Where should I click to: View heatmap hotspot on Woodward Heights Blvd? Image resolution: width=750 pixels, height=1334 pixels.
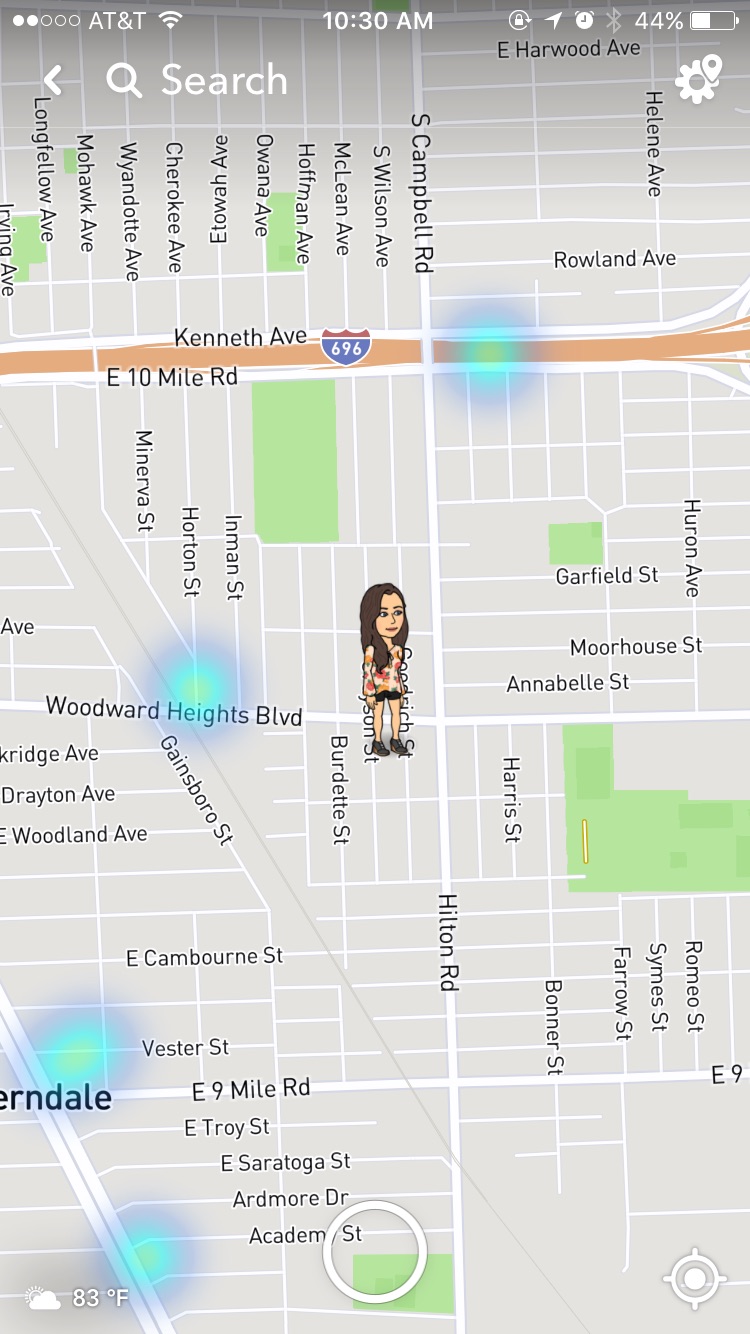point(196,687)
